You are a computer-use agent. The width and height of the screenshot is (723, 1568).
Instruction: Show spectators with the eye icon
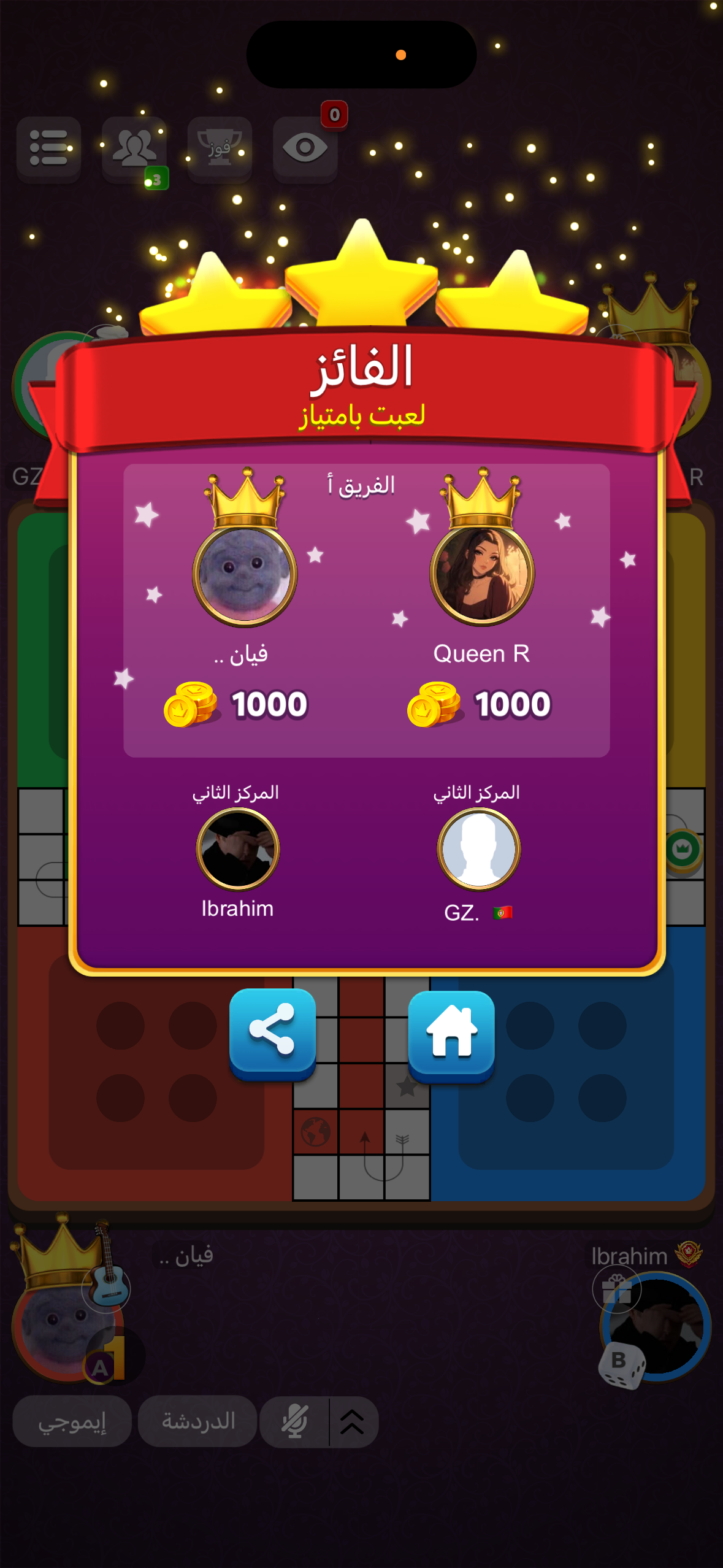305,149
